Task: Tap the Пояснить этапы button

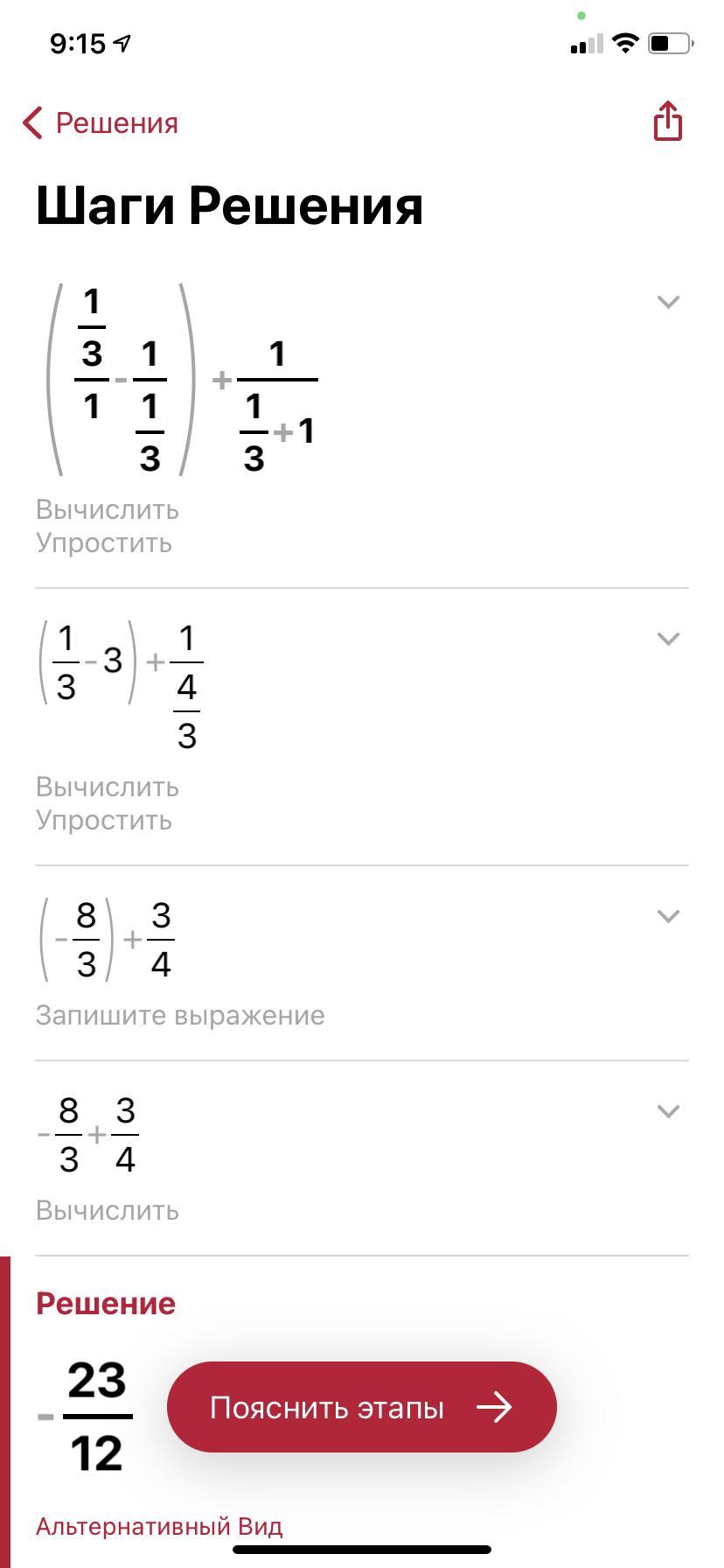Action: pyautogui.click(x=361, y=1407)
